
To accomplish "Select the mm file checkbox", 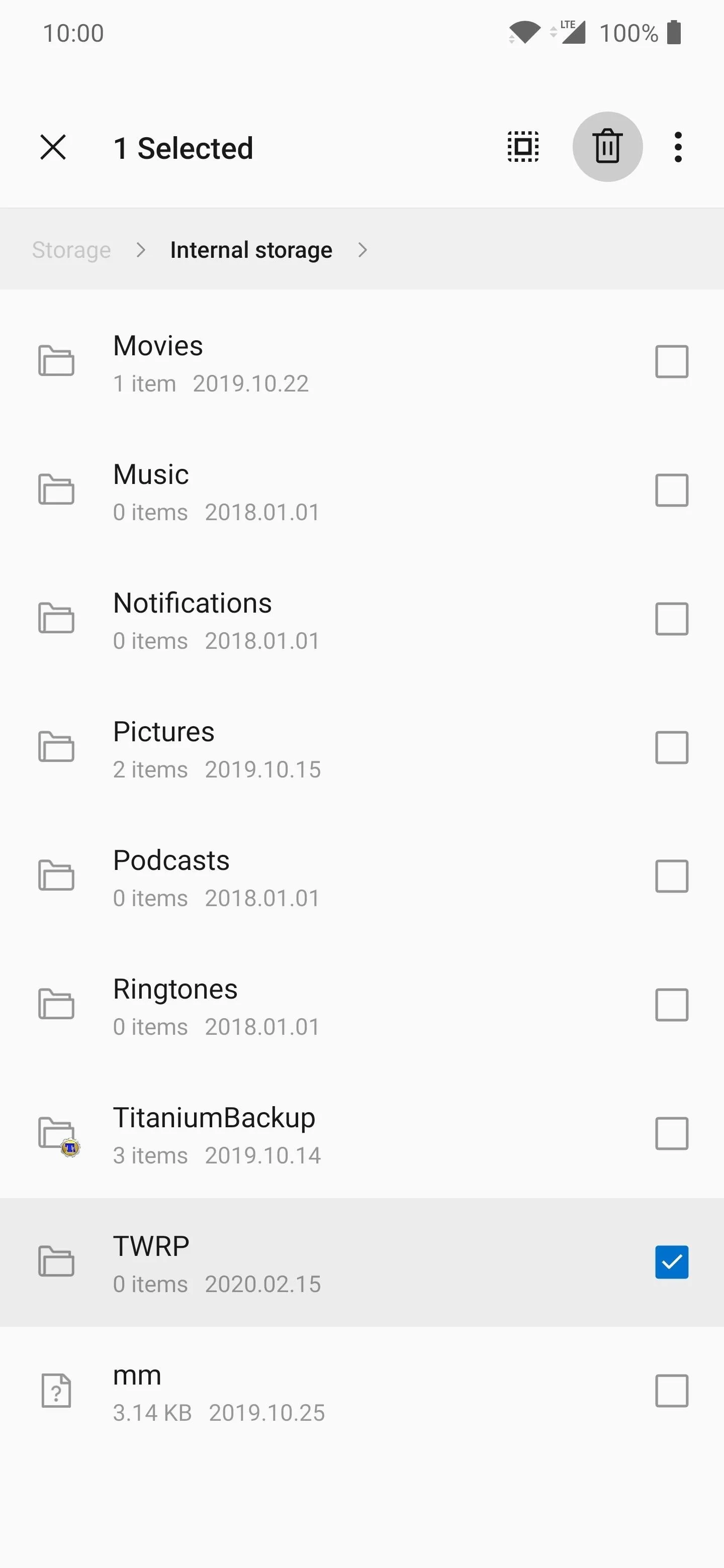I will 672,1390.
